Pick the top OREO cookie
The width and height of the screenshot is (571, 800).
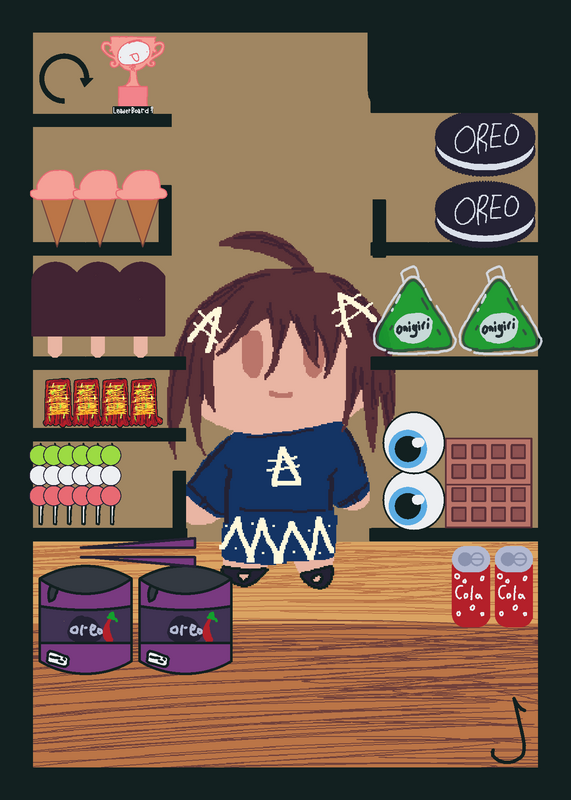tap(485, 143)
